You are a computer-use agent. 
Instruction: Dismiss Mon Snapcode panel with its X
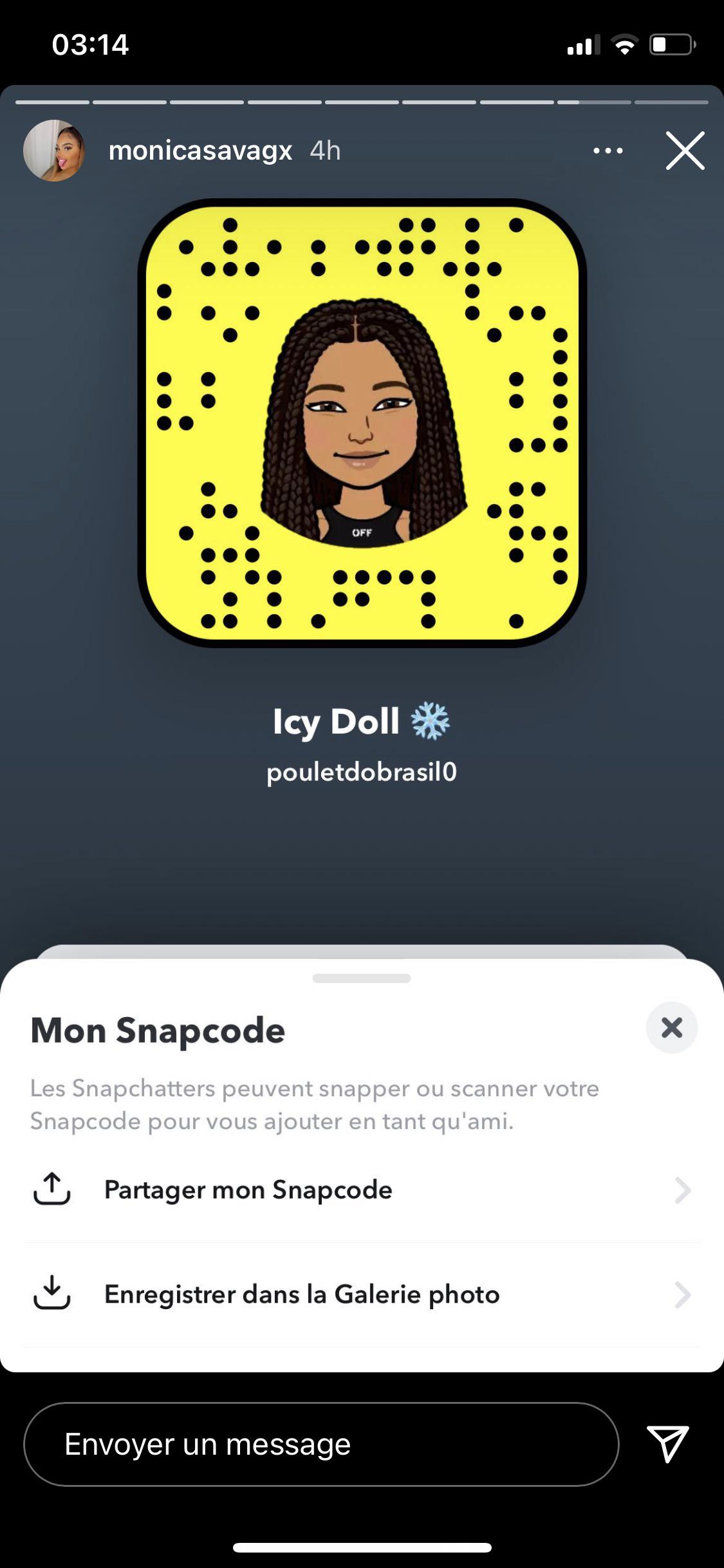pos(671,1029)
